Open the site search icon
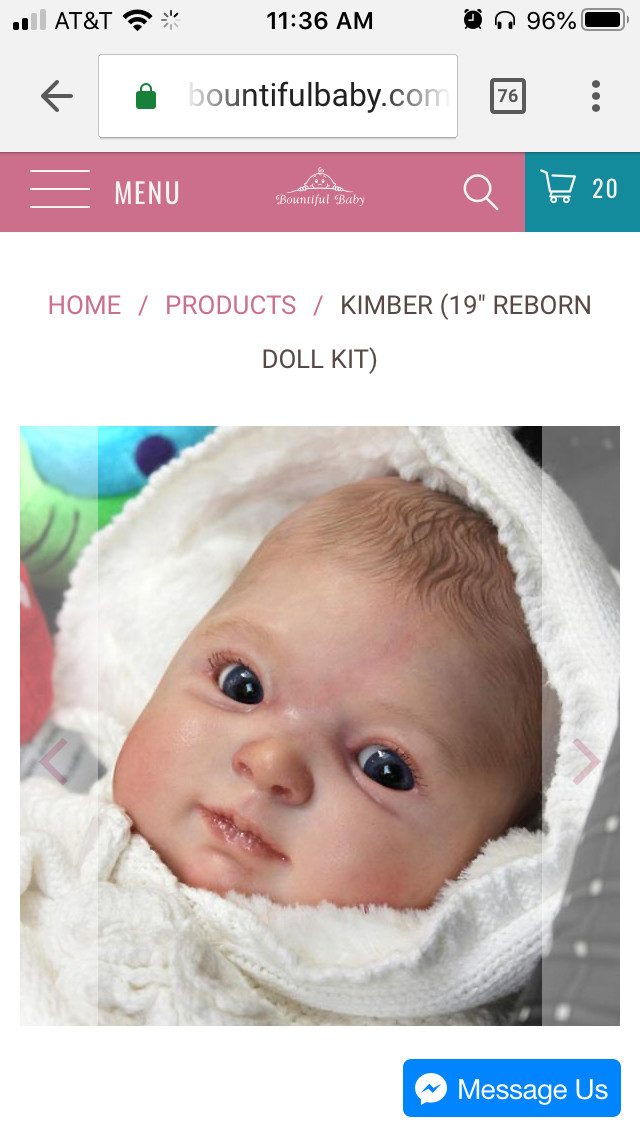This screenshot has width=640, height=1136. (481, 192)
